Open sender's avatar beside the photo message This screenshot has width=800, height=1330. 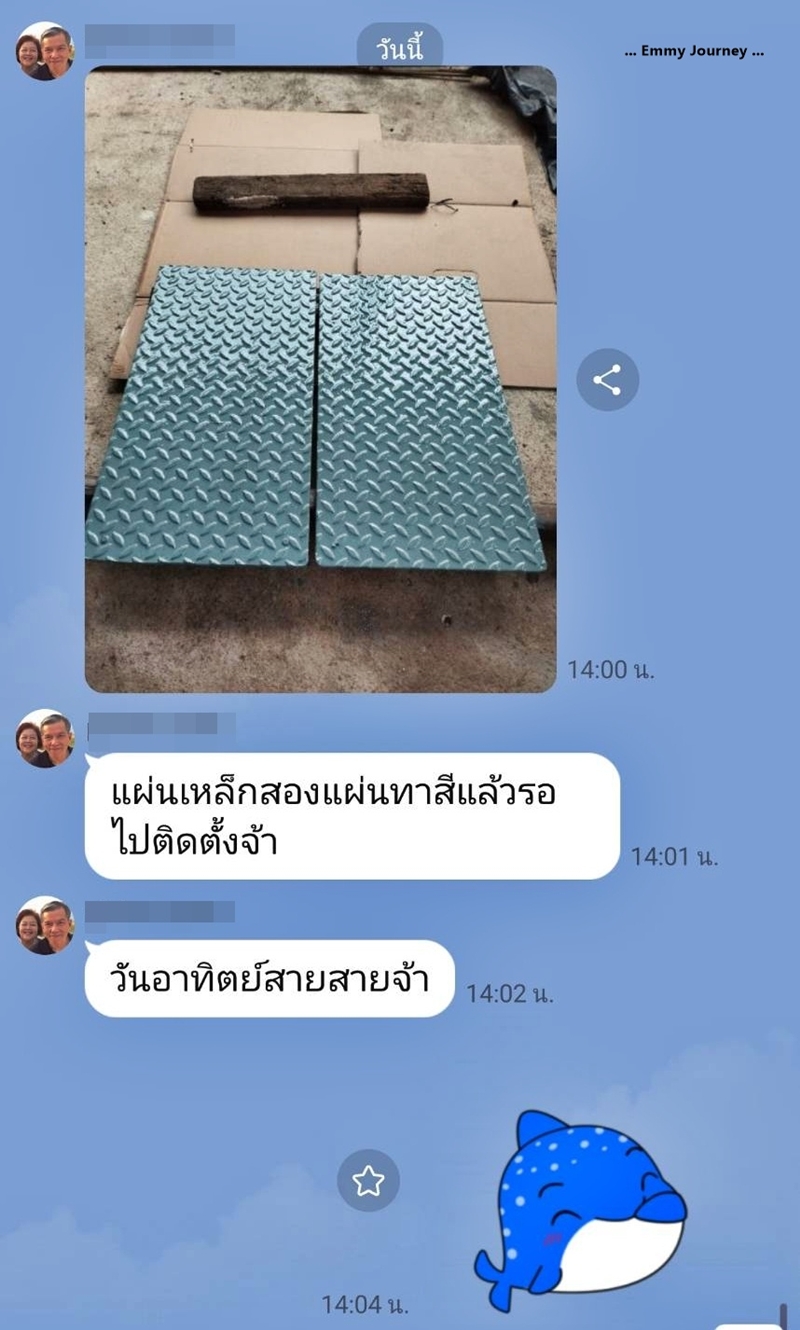45,52
